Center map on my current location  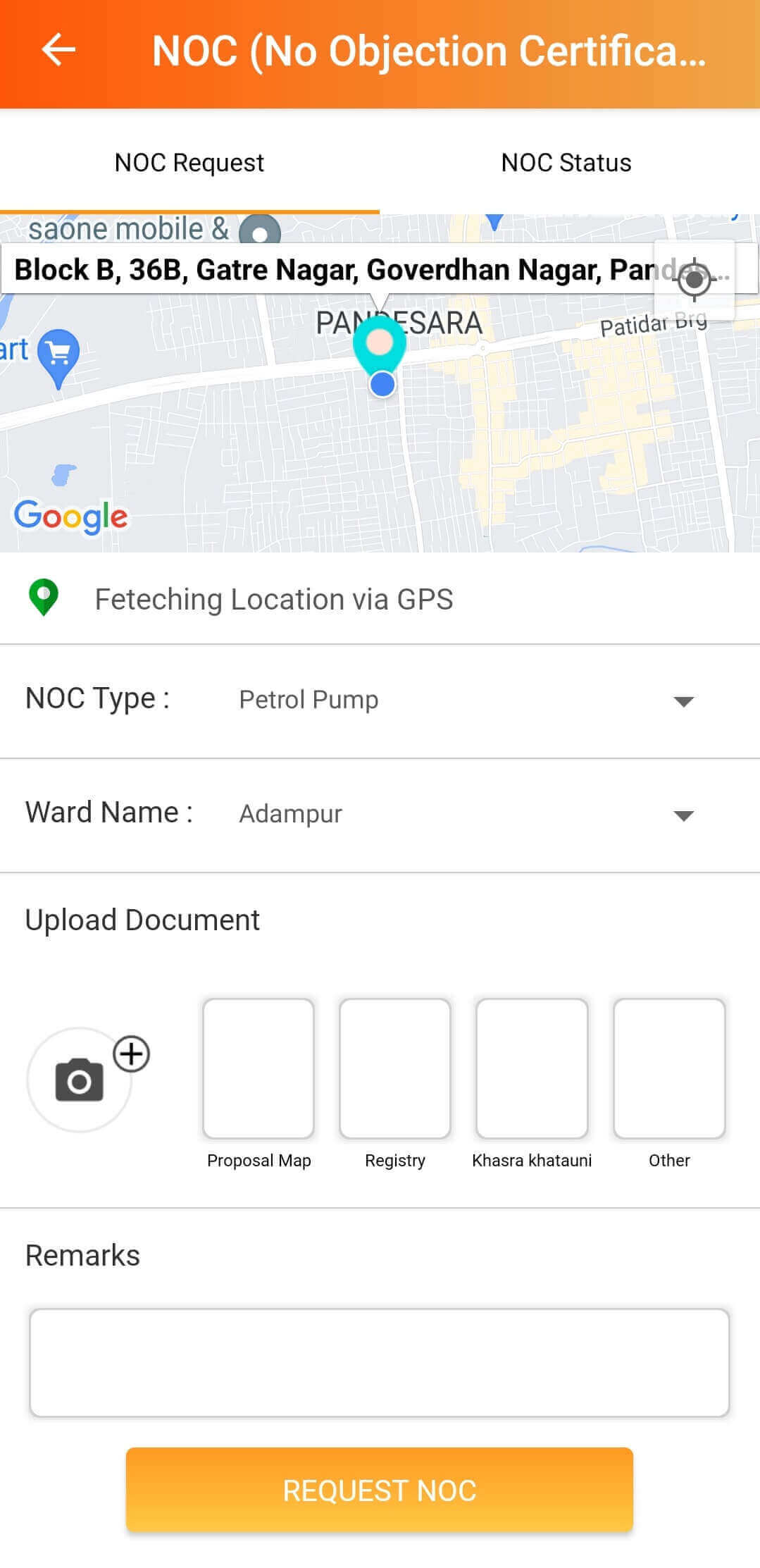point(694,280)
